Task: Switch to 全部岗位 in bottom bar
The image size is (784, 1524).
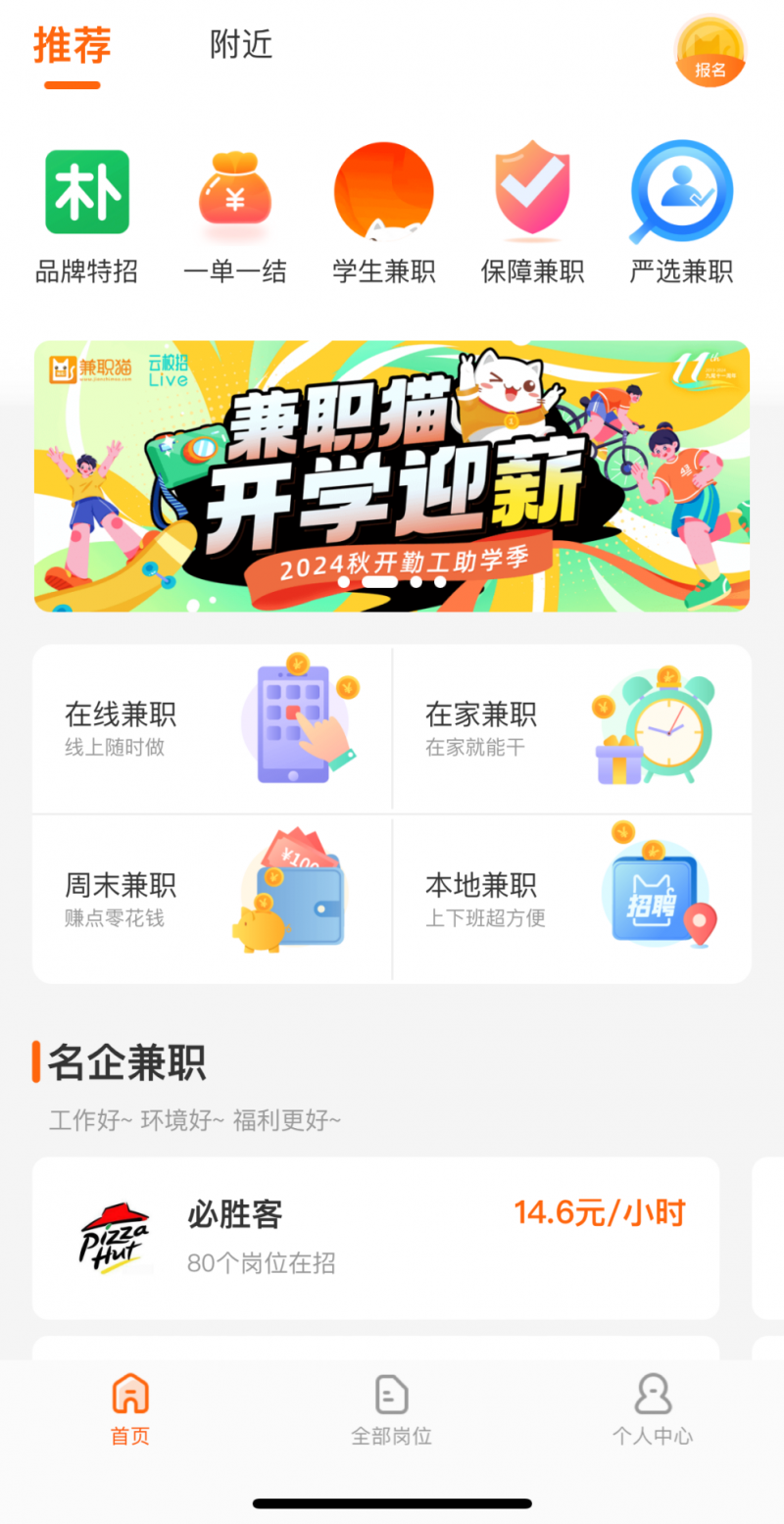Action: [392, 1410]
